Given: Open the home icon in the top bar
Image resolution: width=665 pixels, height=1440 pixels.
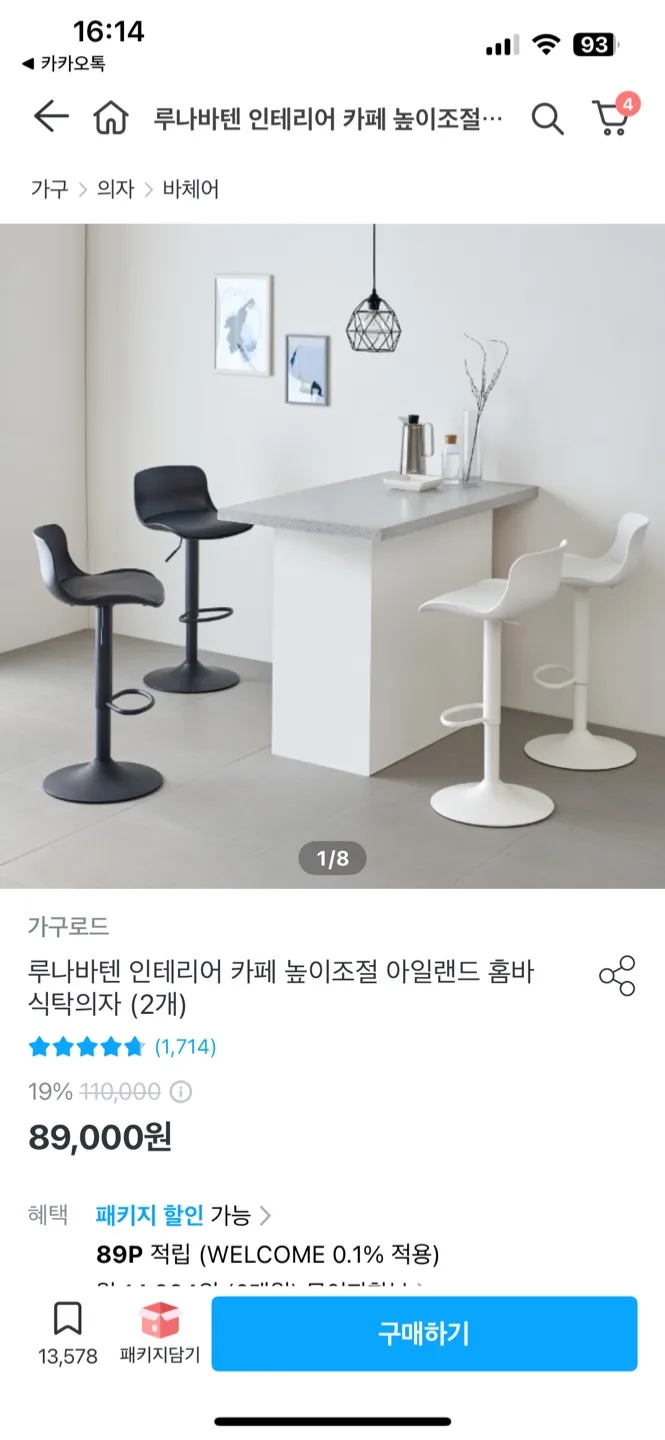Looking at the screenshot, I should pyautogui.click(x=110, y=119).
